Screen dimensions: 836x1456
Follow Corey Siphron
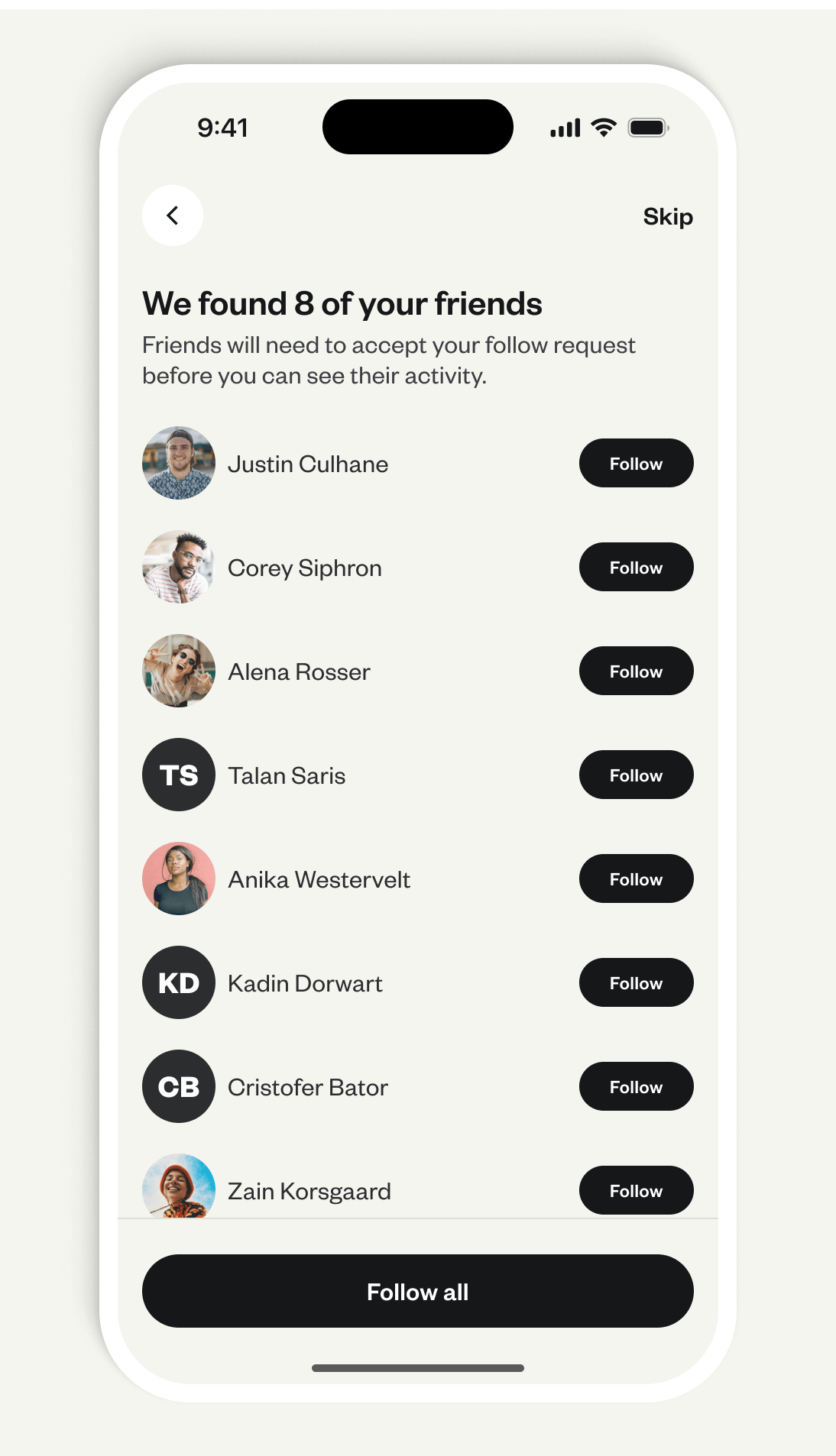(636, 567)
